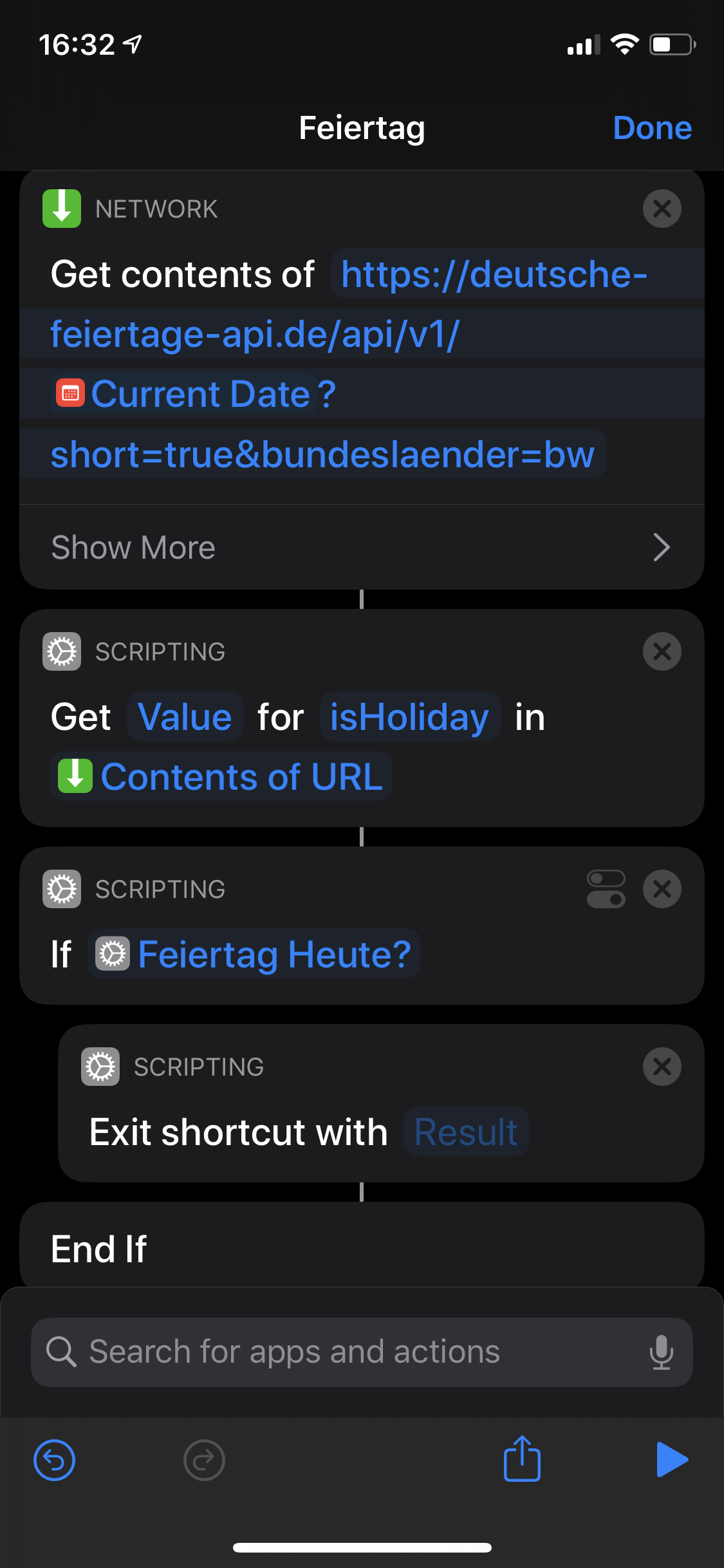
Task: Share this shortcut
Action: [x=521, y=1459]
